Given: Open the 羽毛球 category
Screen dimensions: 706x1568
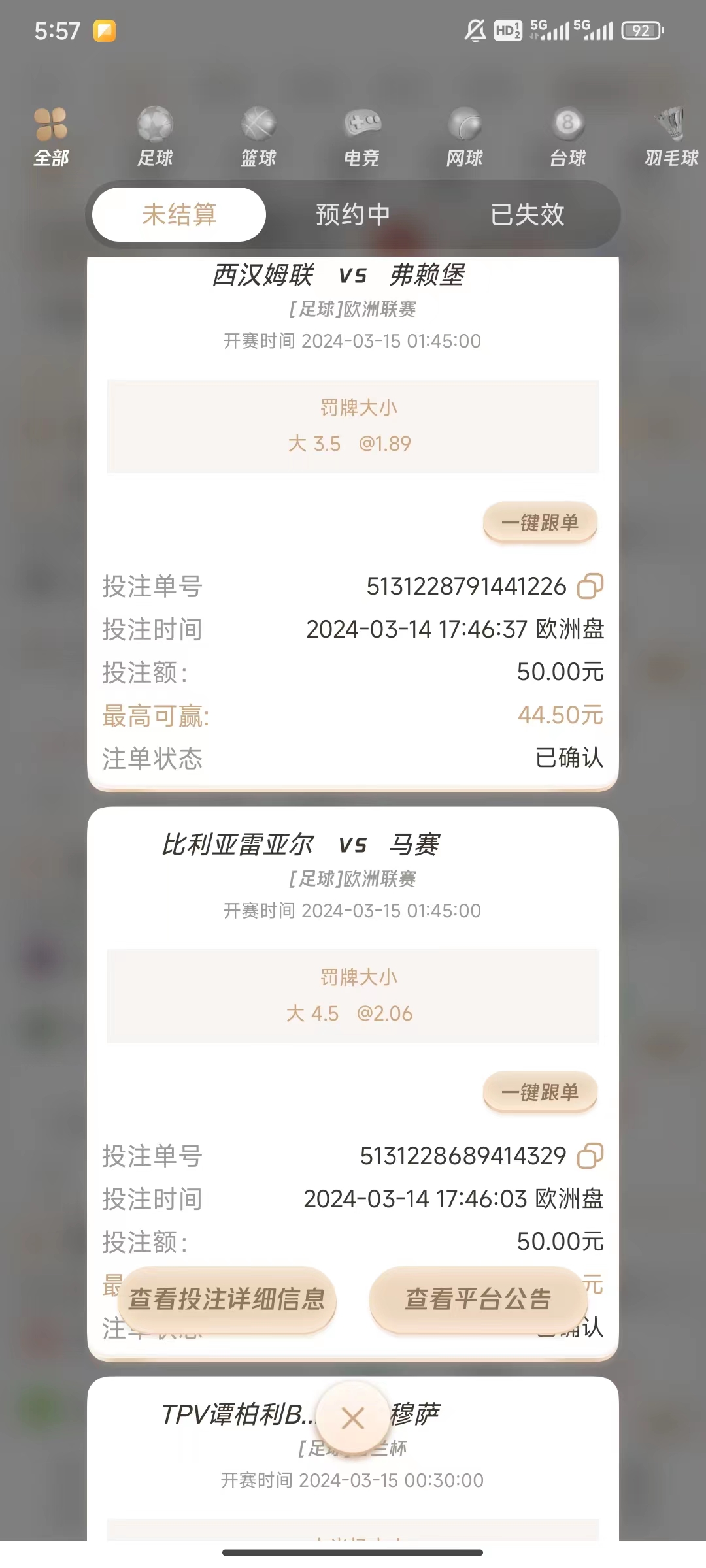Looking at the screenshot, I should 671,136.
